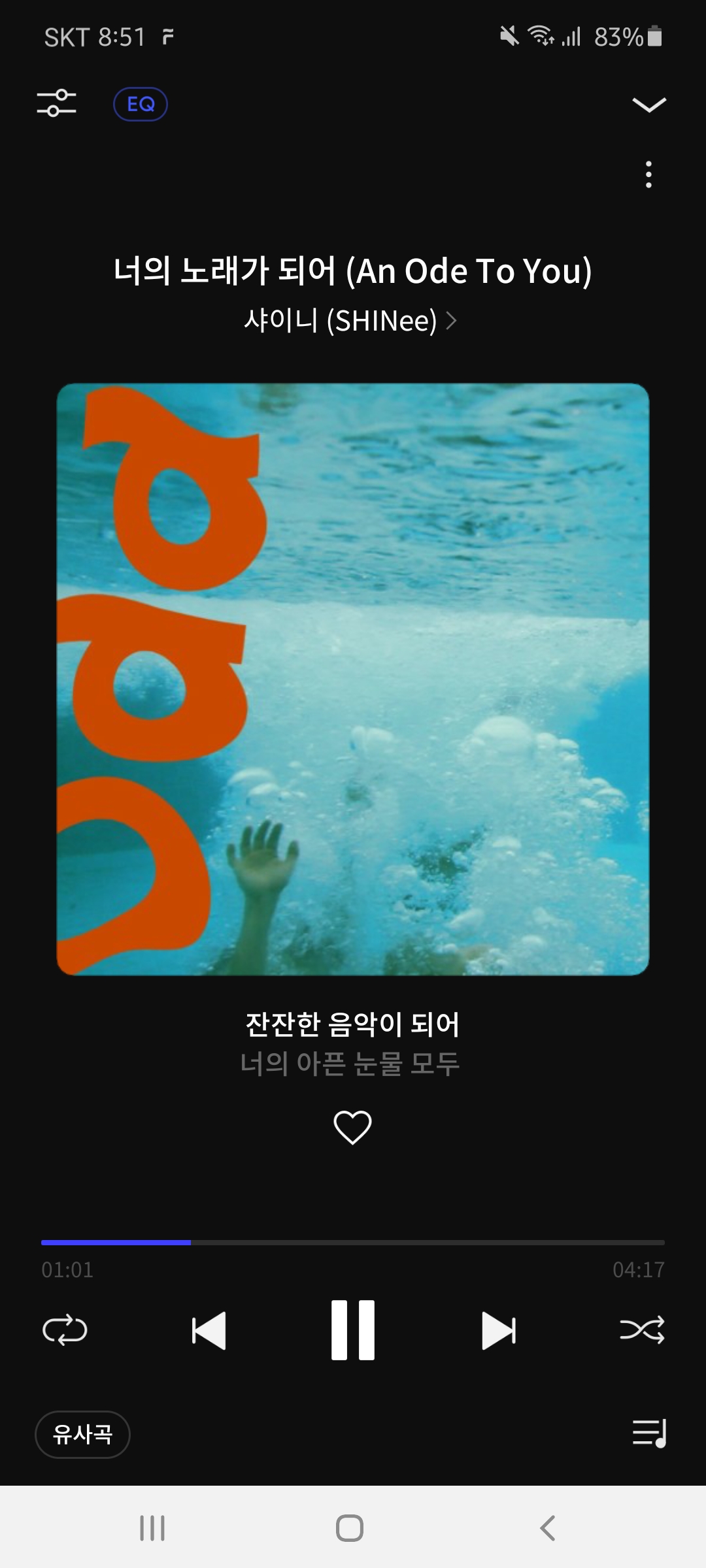Image resolution: width=706 pixels, height=1568 pixels.
Task: Open the EQ equalizer settings
Action: tap(141, 103)
